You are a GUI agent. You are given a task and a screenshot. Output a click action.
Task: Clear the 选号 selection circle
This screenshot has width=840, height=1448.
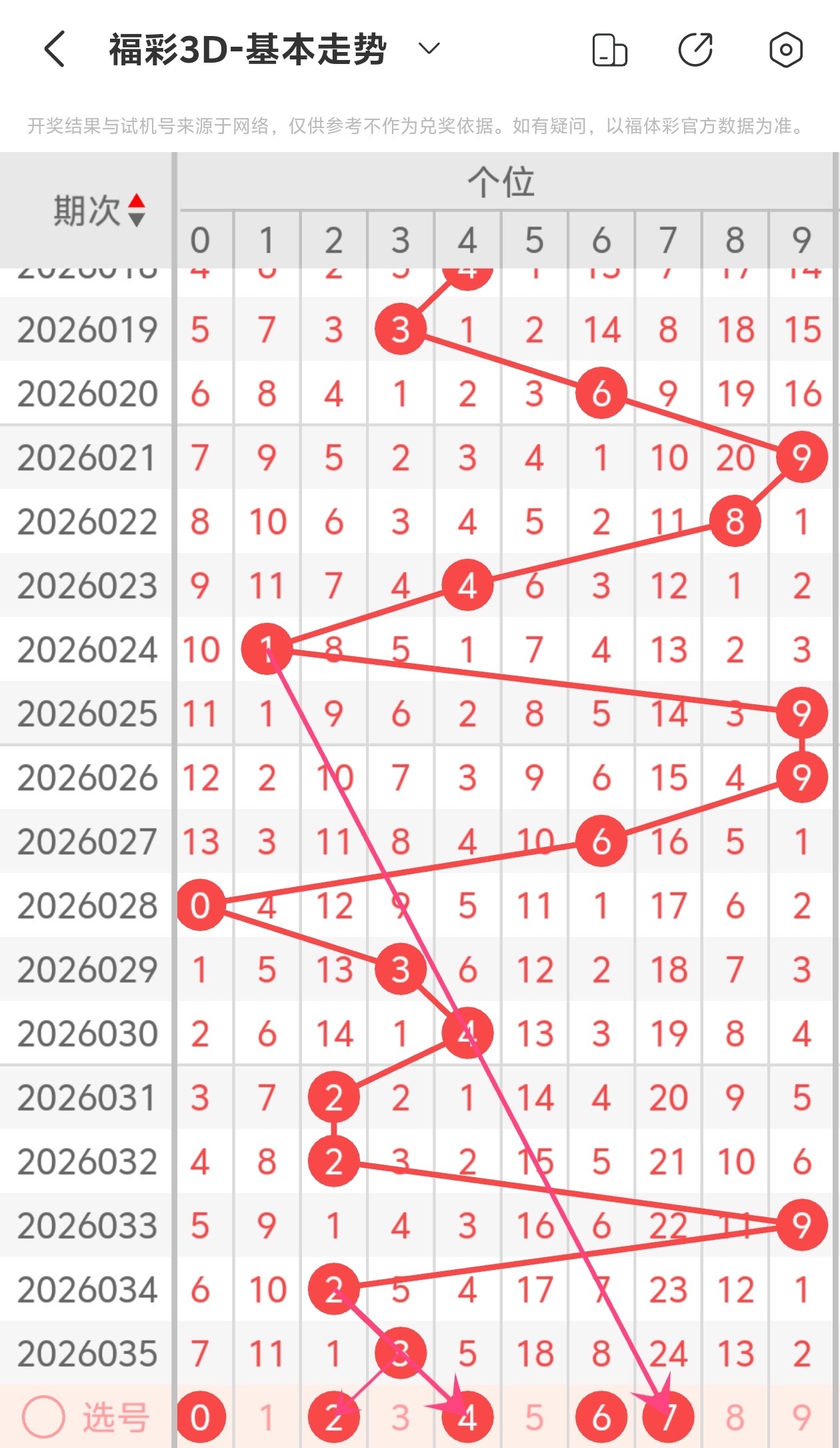pyautogui.click(x=44, y=1417)
